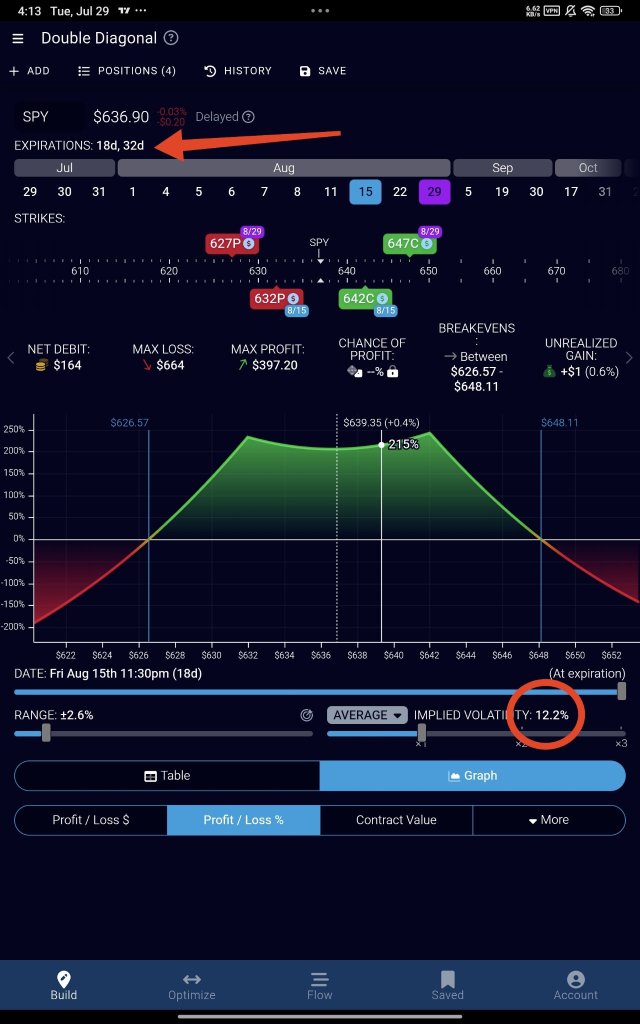Image resolution: width=640 pixels, height=1024 pixels.
Task: Open the Saved tab
Action: 447,985
